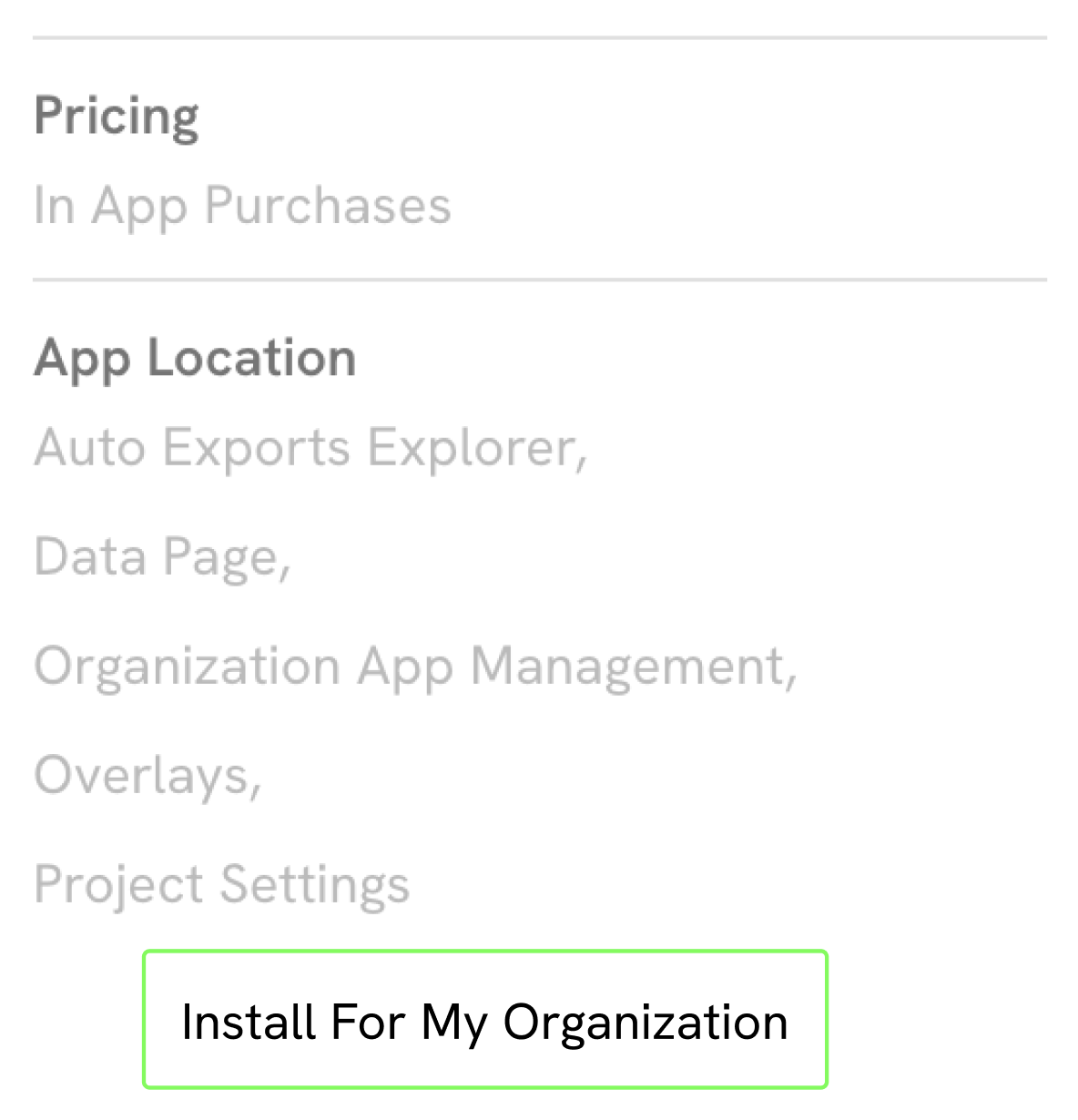Click the Data Page app location
Image resolution: width=1078 pixels, height=1120 pixels.
[x=163, y=556]
